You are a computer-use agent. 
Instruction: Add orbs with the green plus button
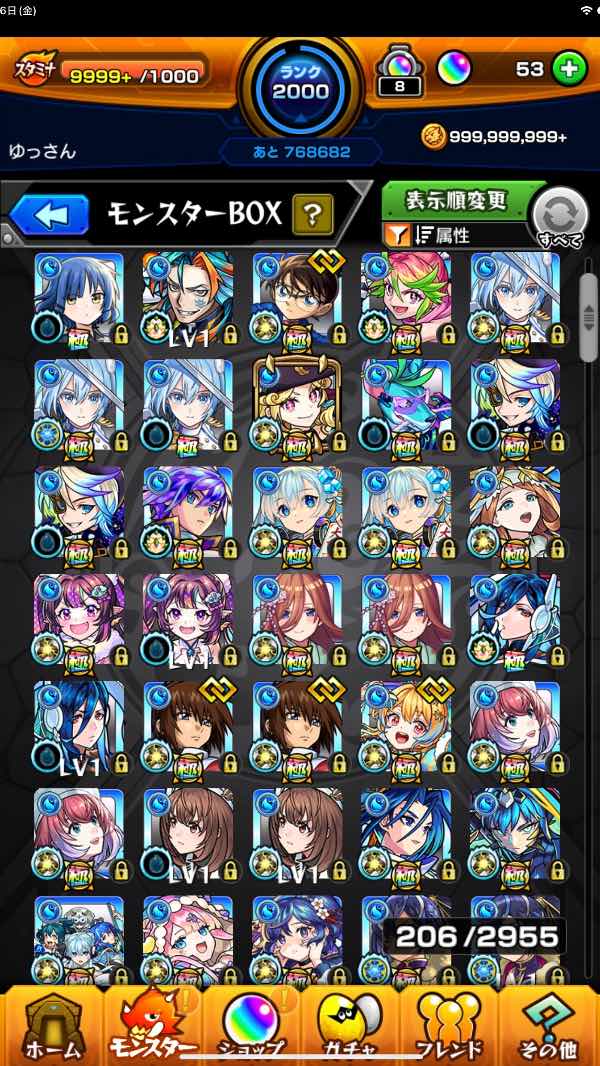point(569,69)
